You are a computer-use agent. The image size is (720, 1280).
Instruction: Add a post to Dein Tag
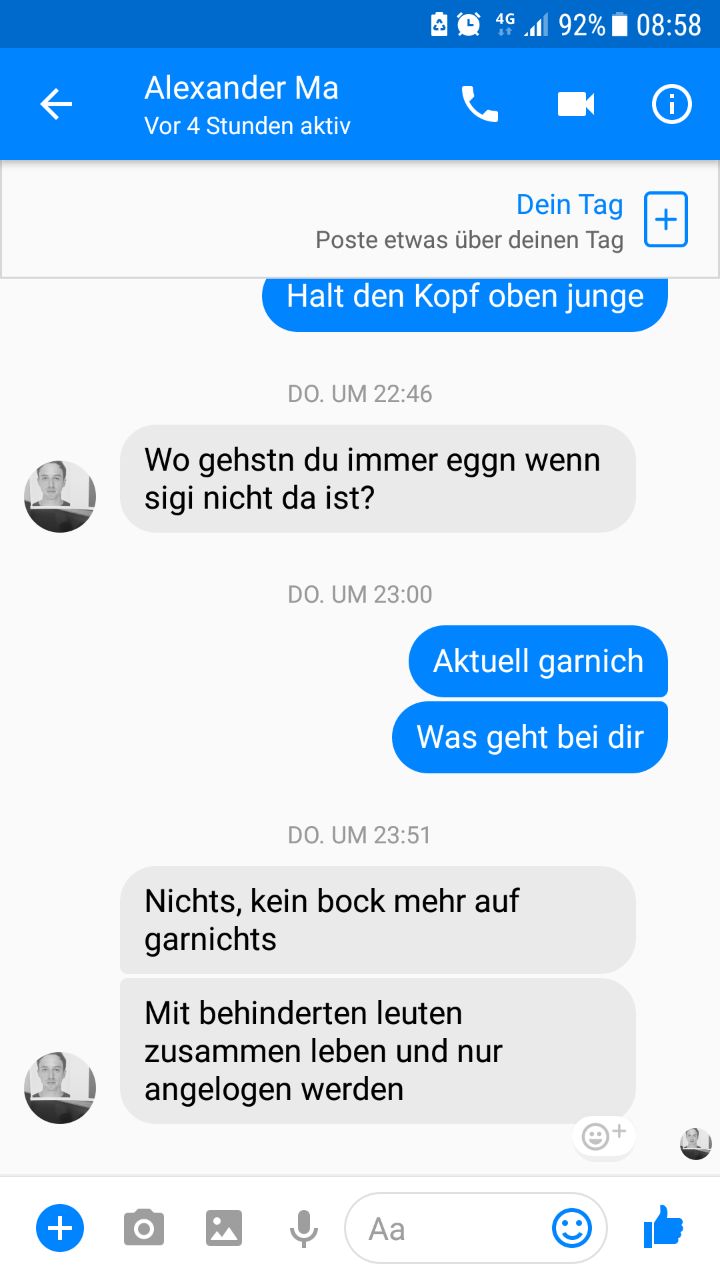pos(665,219)
